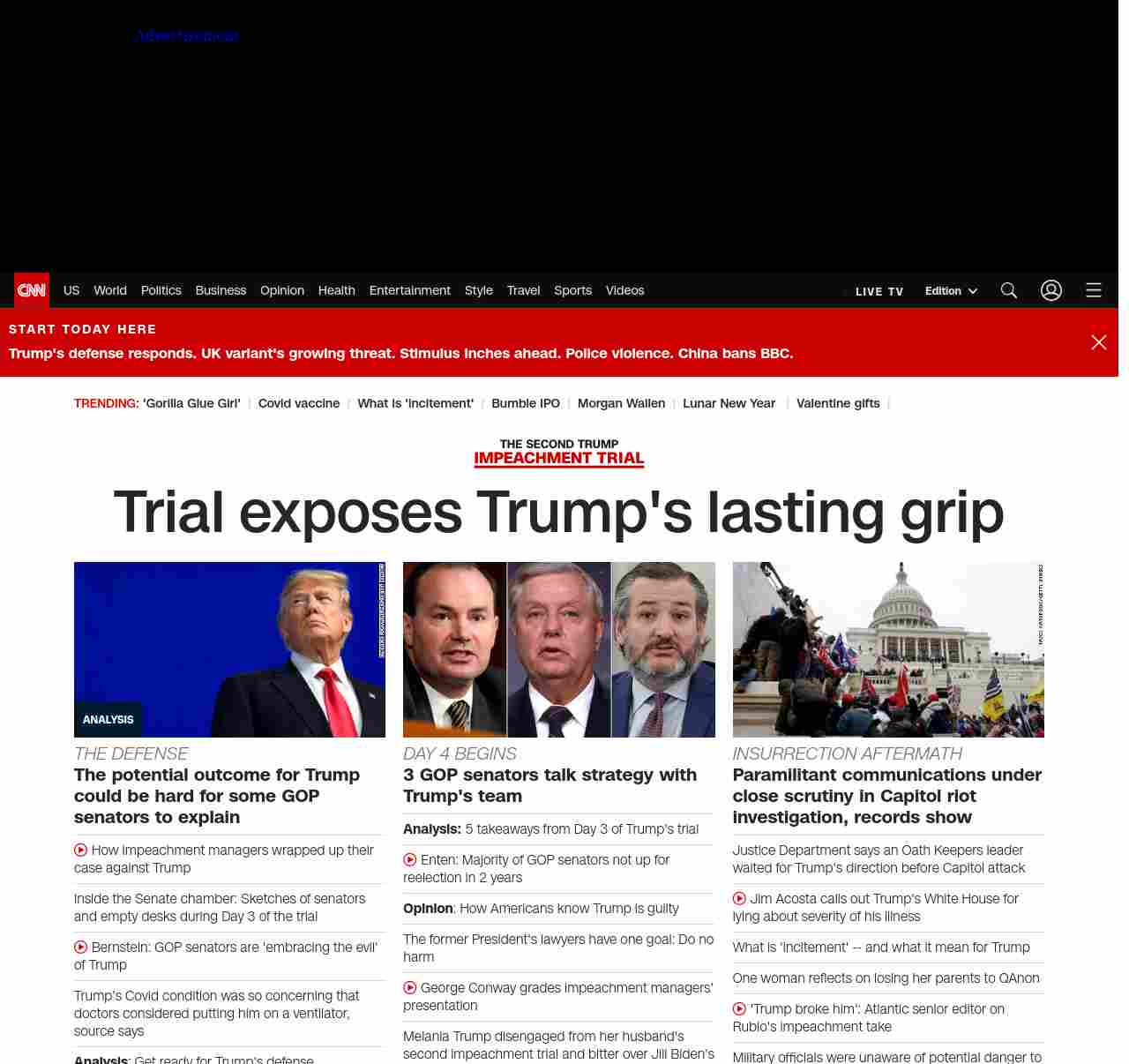This screenshot has height=1064, width=1129.
Task: Open the search icon
Action: click(1009, 290)
